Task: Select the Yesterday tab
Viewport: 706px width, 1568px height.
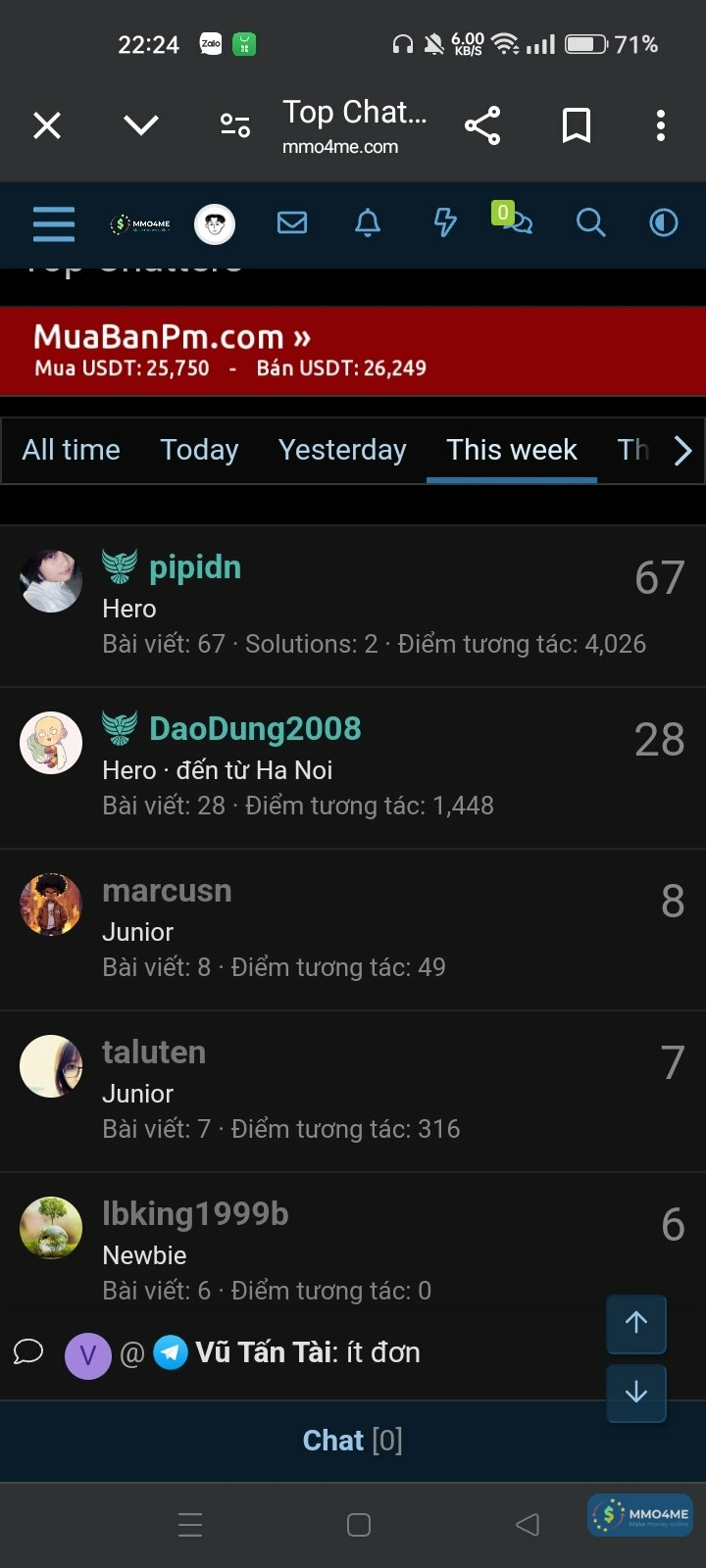Action: point(342,450)
